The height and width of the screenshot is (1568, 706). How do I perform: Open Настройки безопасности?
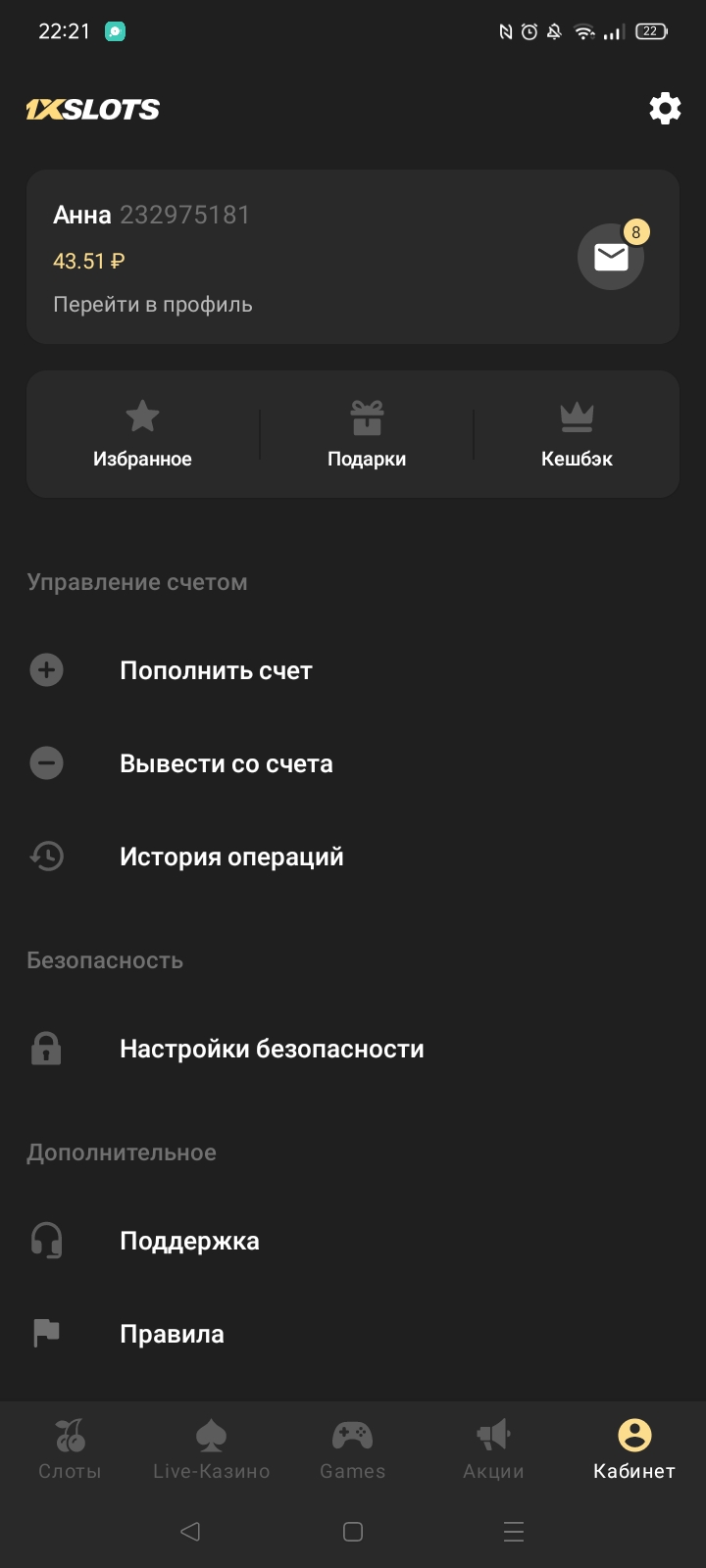pyautogui.click(x=272, y=1049)
